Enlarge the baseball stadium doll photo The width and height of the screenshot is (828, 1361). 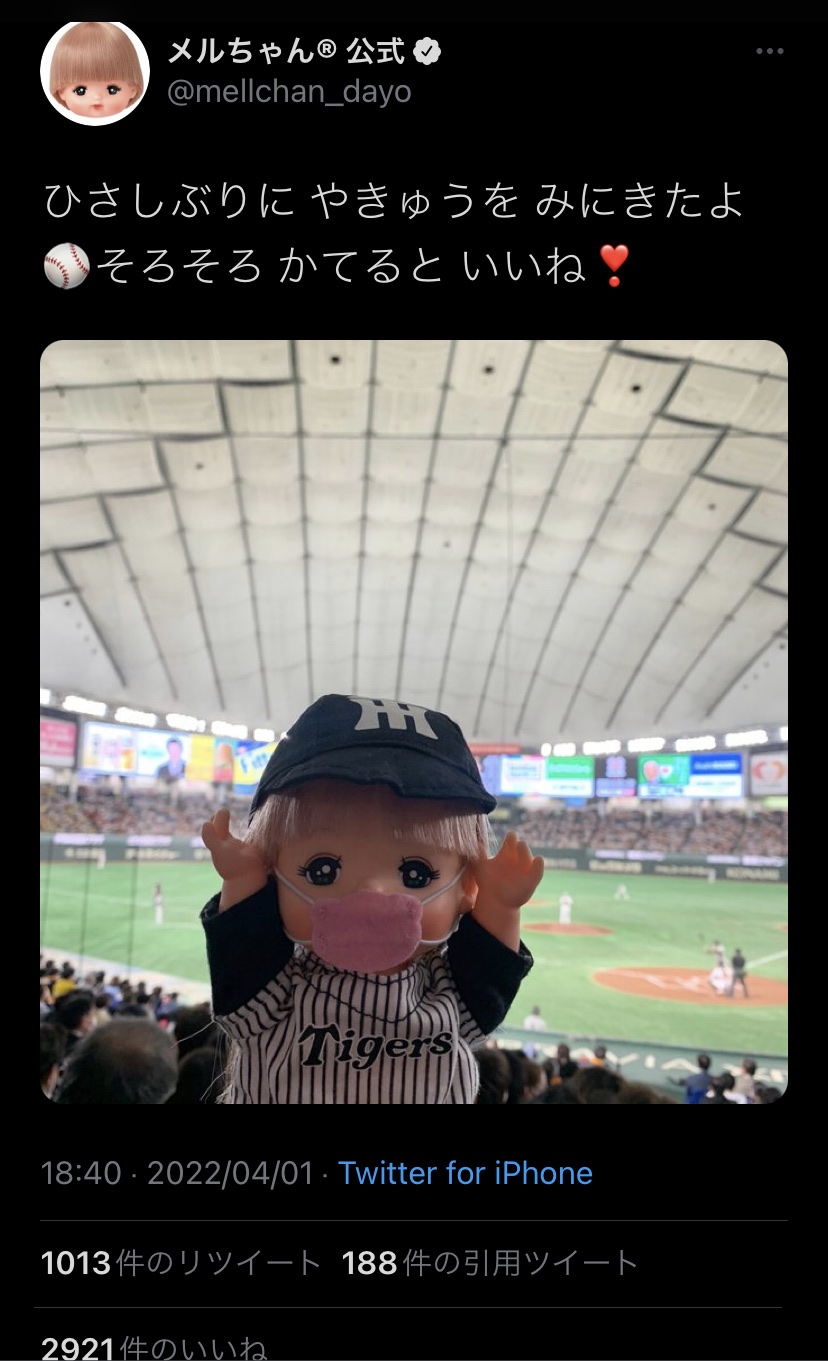pyautogui.click(x=414, y=720)
